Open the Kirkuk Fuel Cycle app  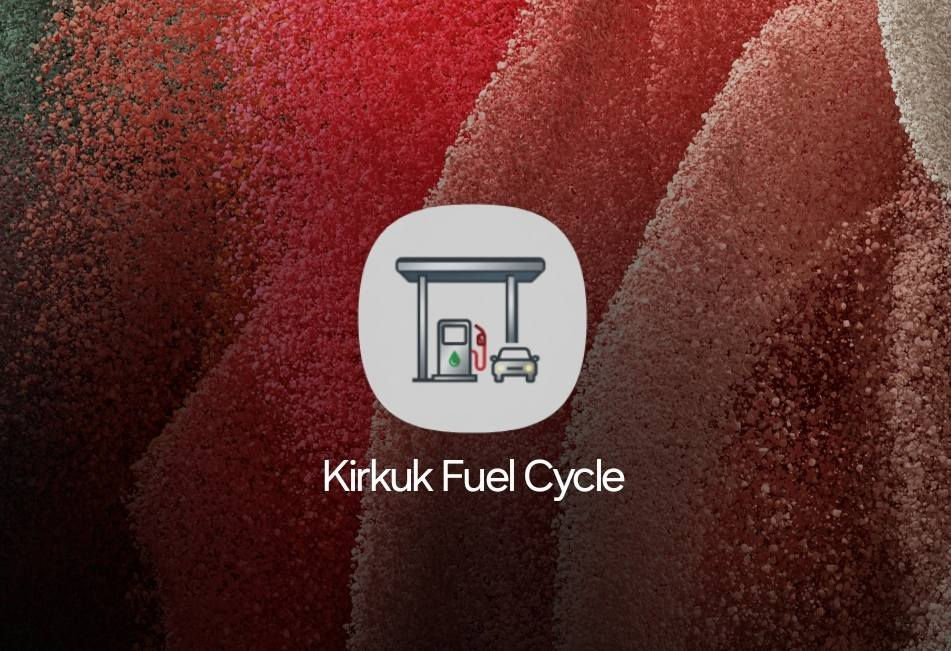[x=472, y=318]
